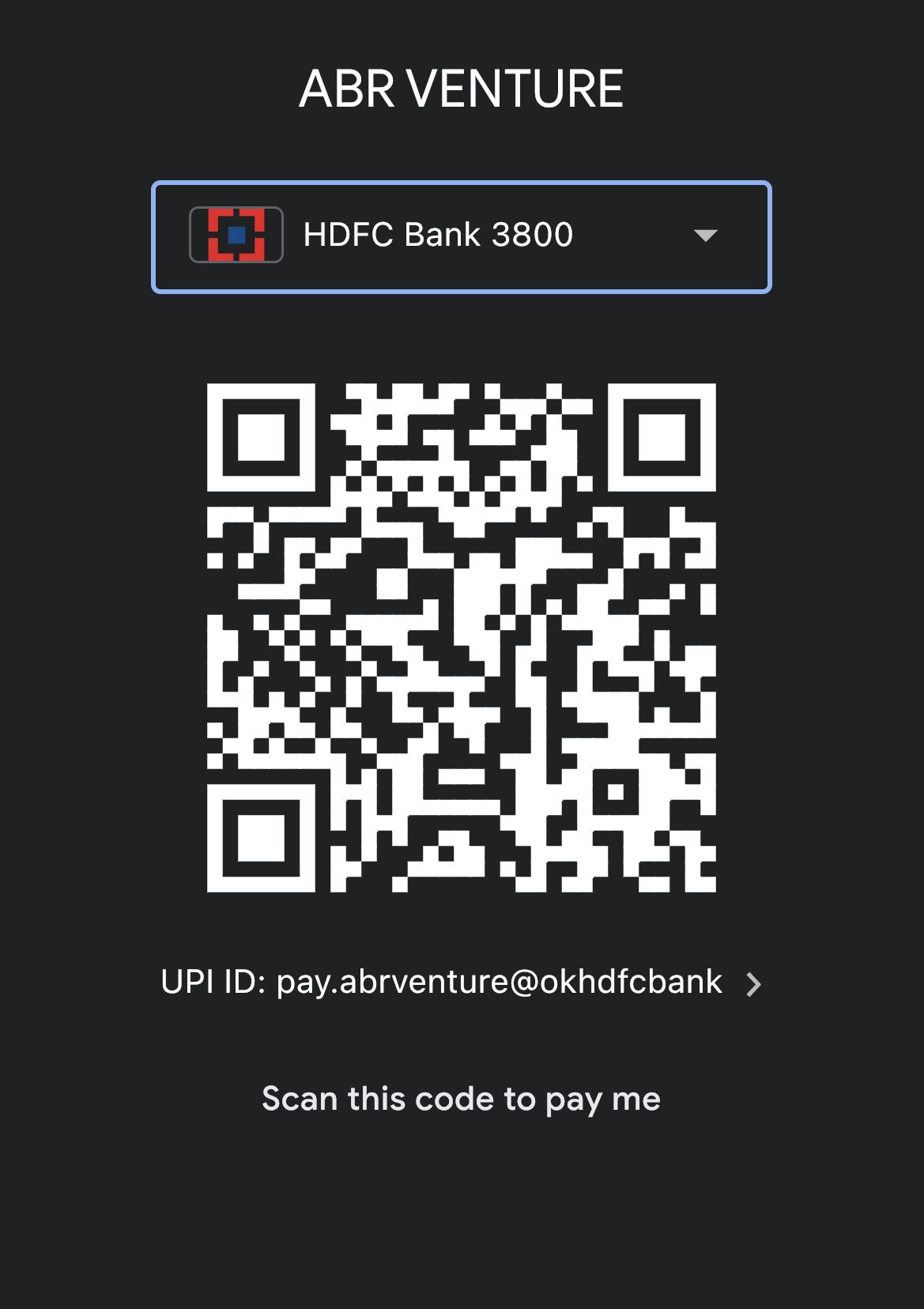924x1309 pixels.
Task: Open UPI ID pay.abrventure@okhdfcbank details
Action: pyautogui.click(x=753, y=984)
